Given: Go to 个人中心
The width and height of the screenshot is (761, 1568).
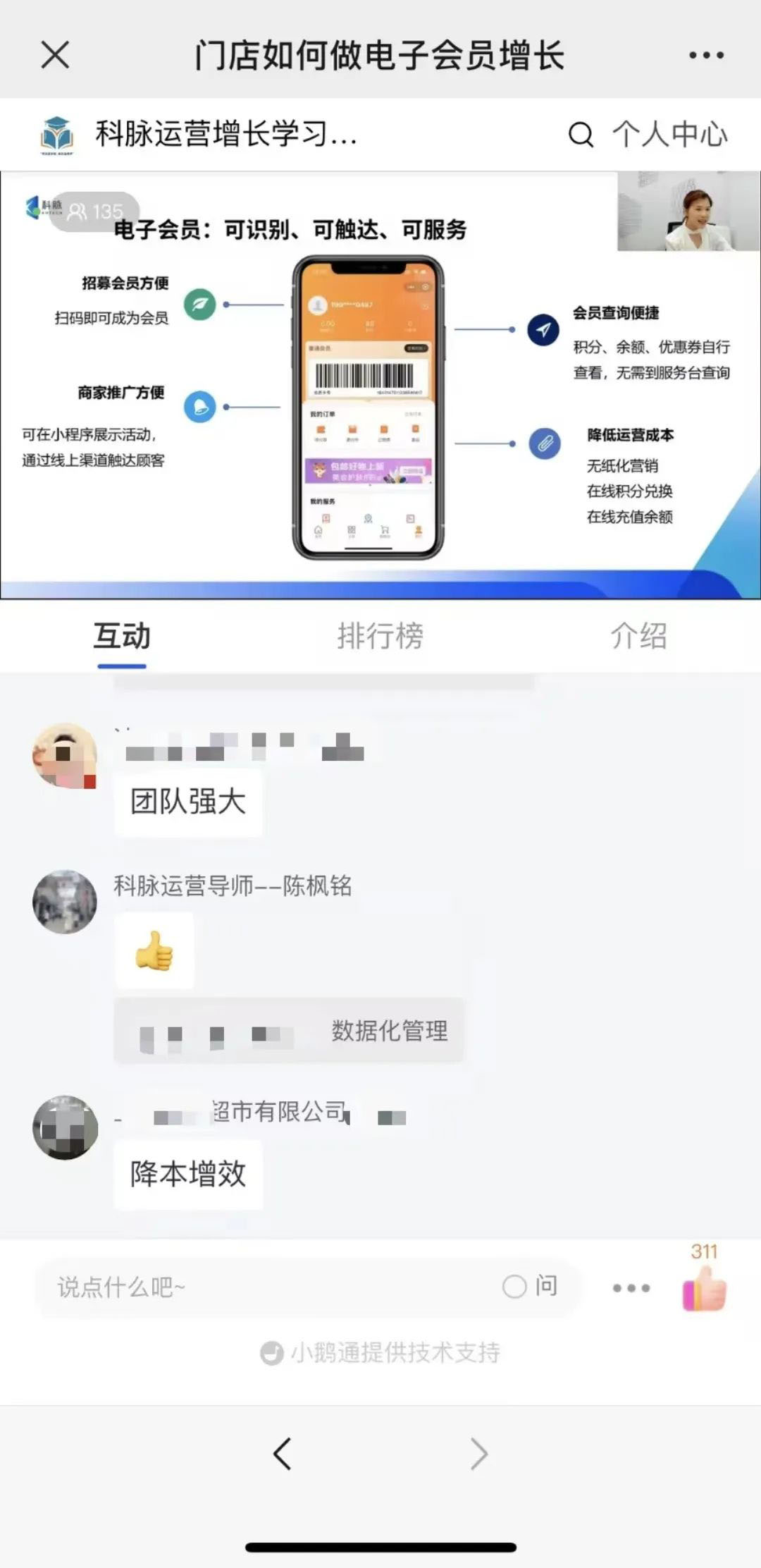Looking at the screenshot, I should [x=669, y=134].
